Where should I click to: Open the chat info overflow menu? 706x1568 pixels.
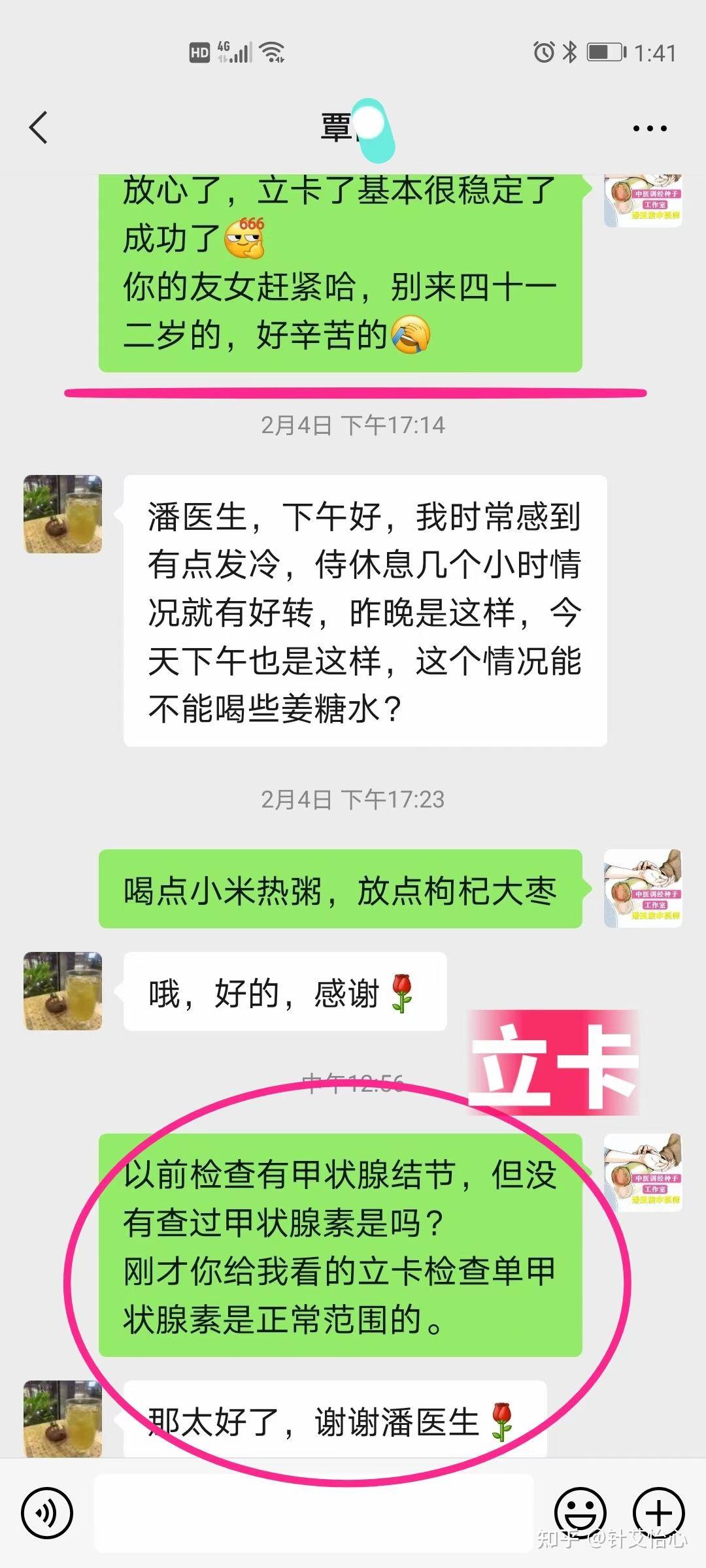649,128
